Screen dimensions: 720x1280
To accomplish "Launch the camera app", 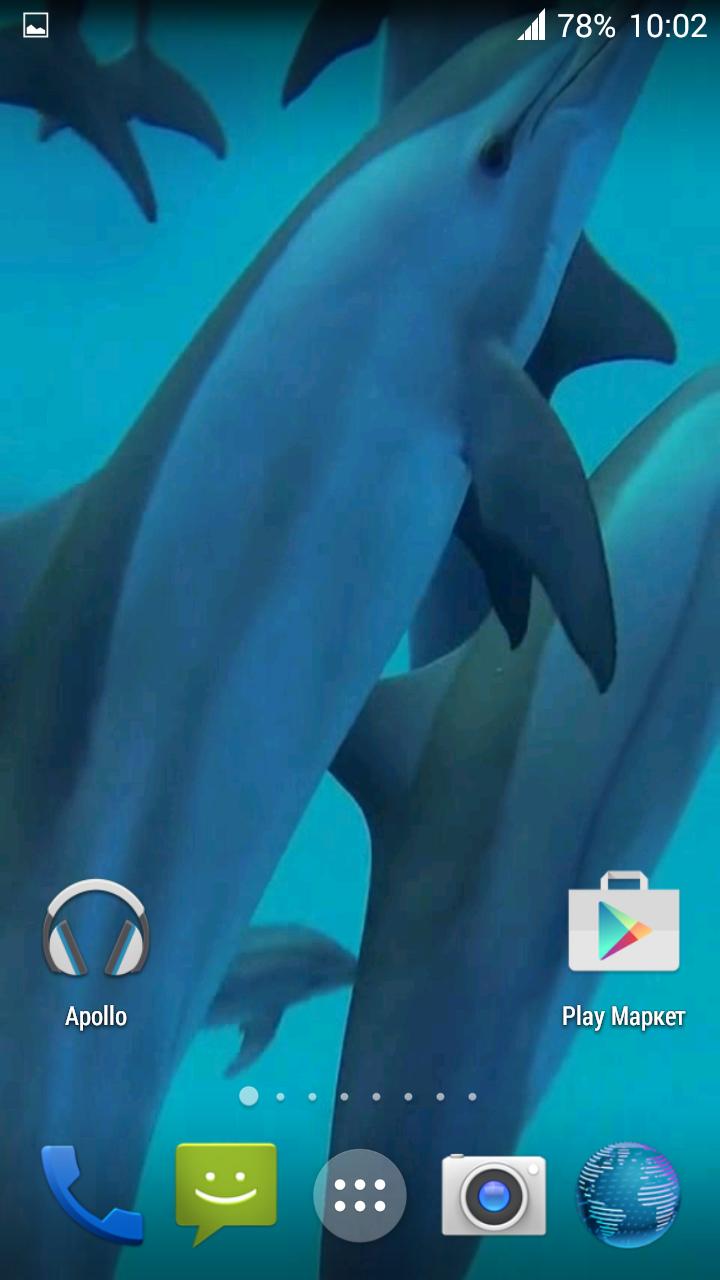I will point(494,1195).
